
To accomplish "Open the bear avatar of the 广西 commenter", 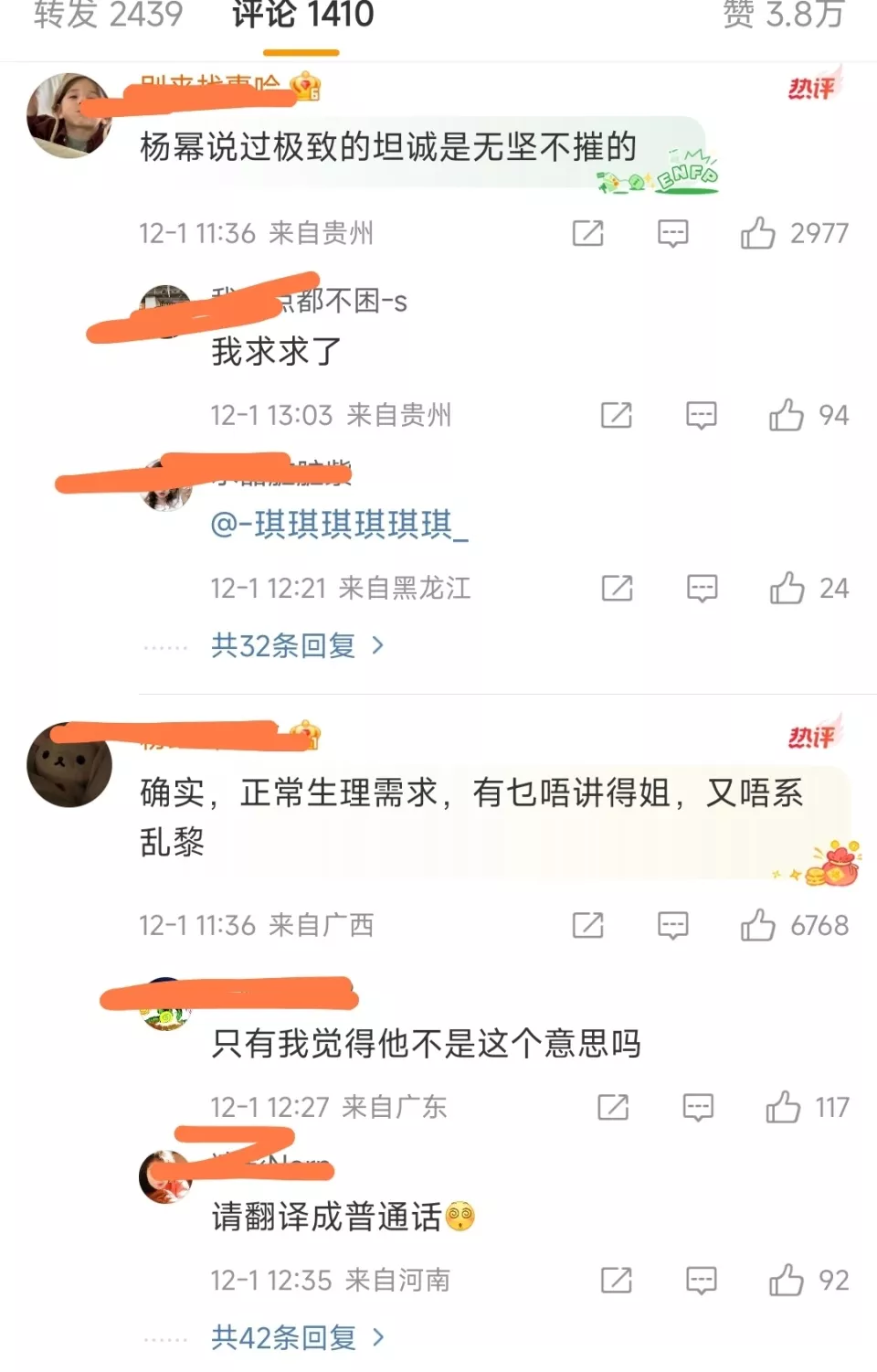I will 69,765.
